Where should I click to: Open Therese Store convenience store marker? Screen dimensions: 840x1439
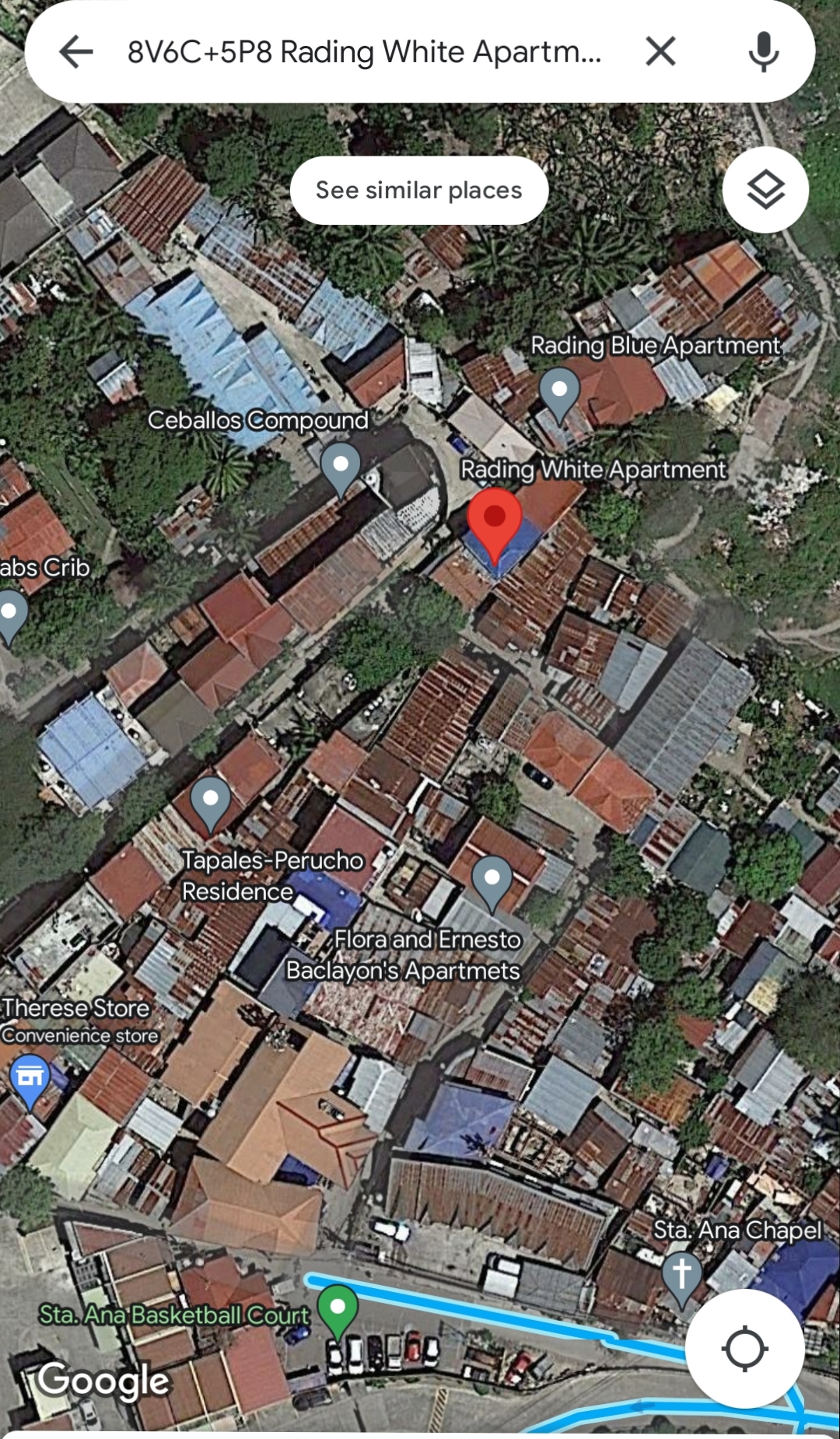(x=30, y=1079)
